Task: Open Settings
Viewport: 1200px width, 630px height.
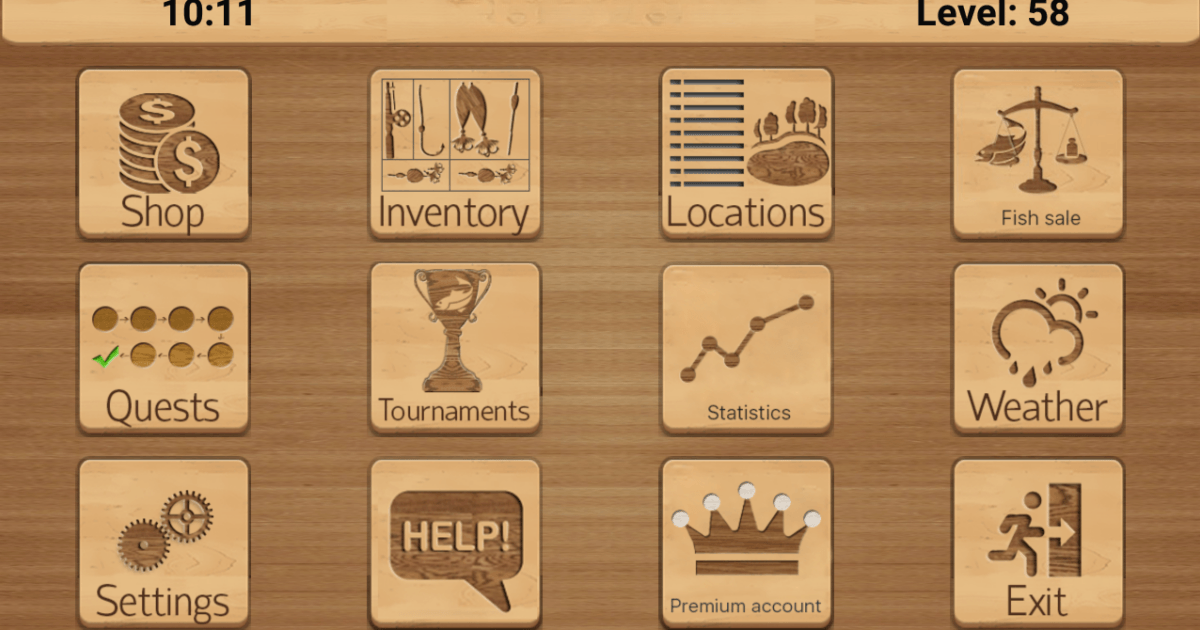Action: (x=163, y=543)
